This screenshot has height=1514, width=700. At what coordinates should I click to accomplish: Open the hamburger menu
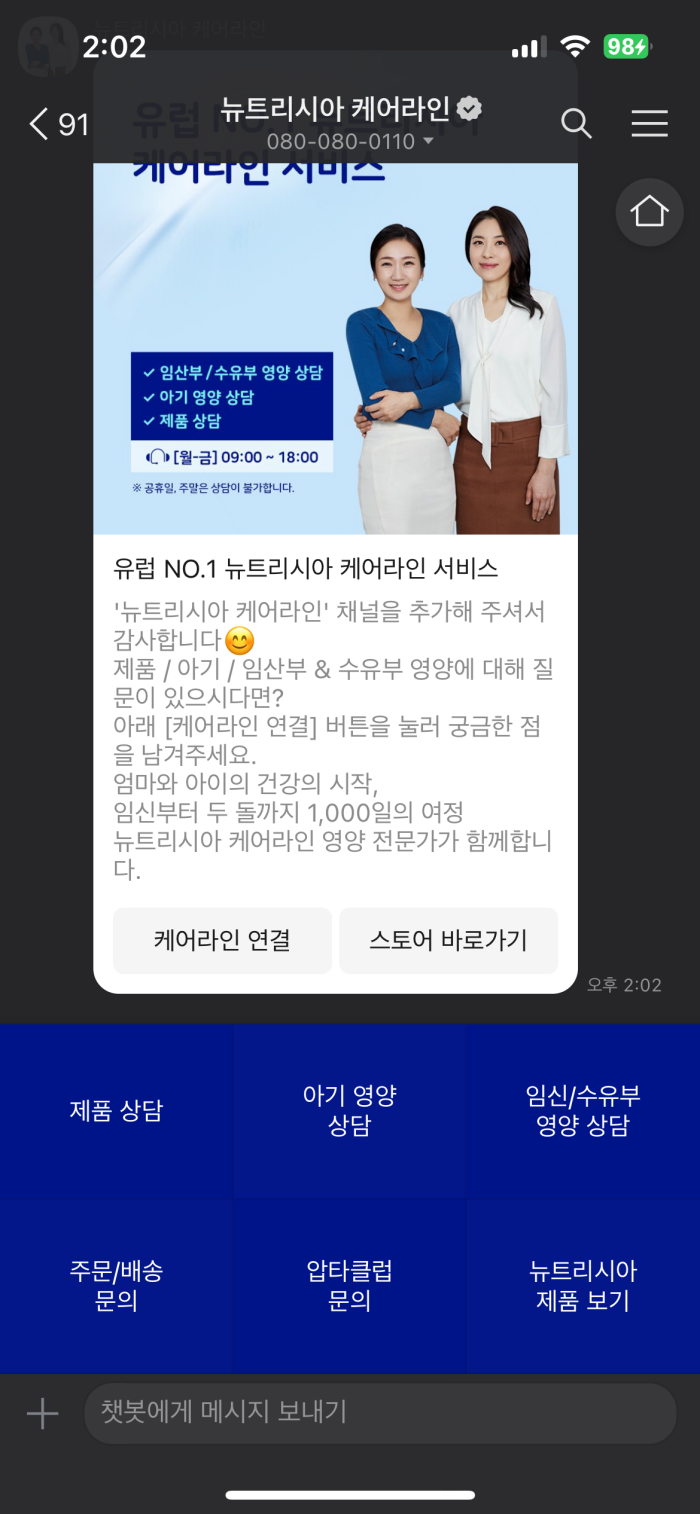[x=649, y=123]
